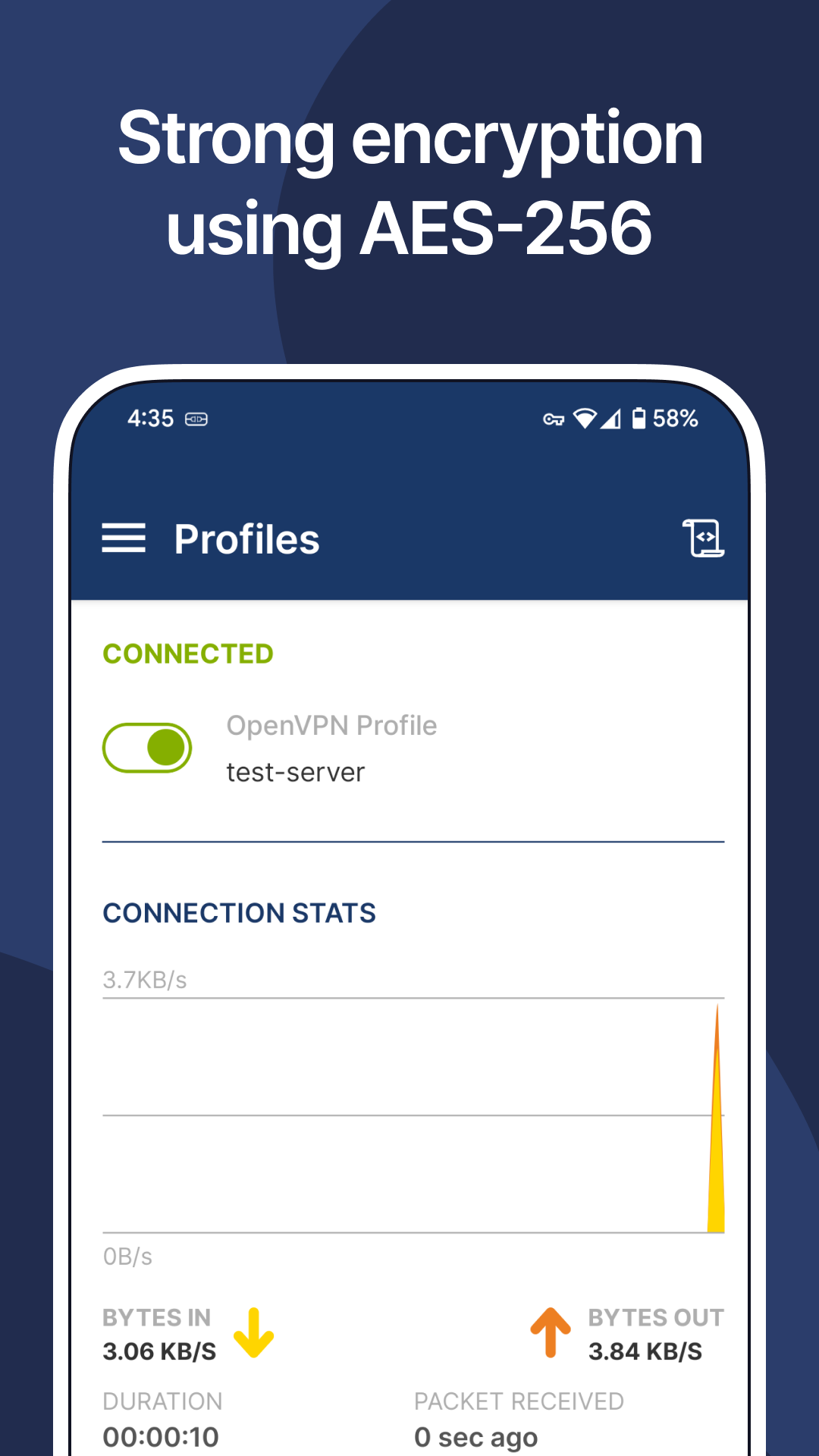819x1456 pixels.
Task: Click the VPN key icon in the status bar
Action: [x=553, y=419]
